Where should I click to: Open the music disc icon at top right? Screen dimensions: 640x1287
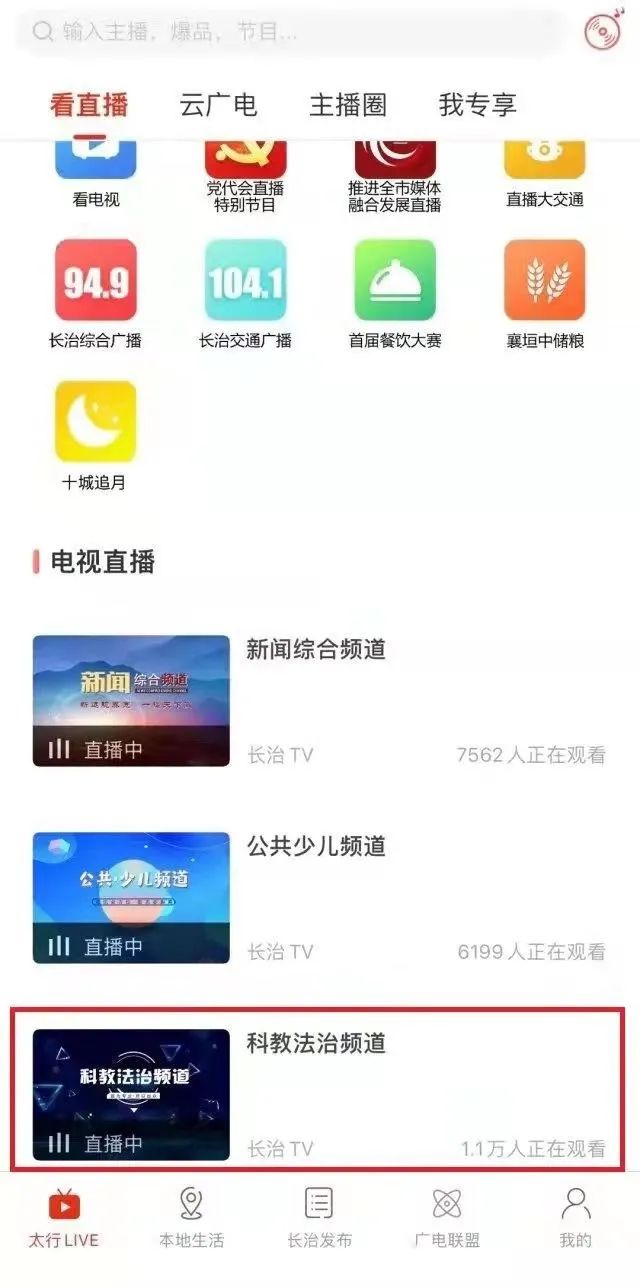coord(603,31)
